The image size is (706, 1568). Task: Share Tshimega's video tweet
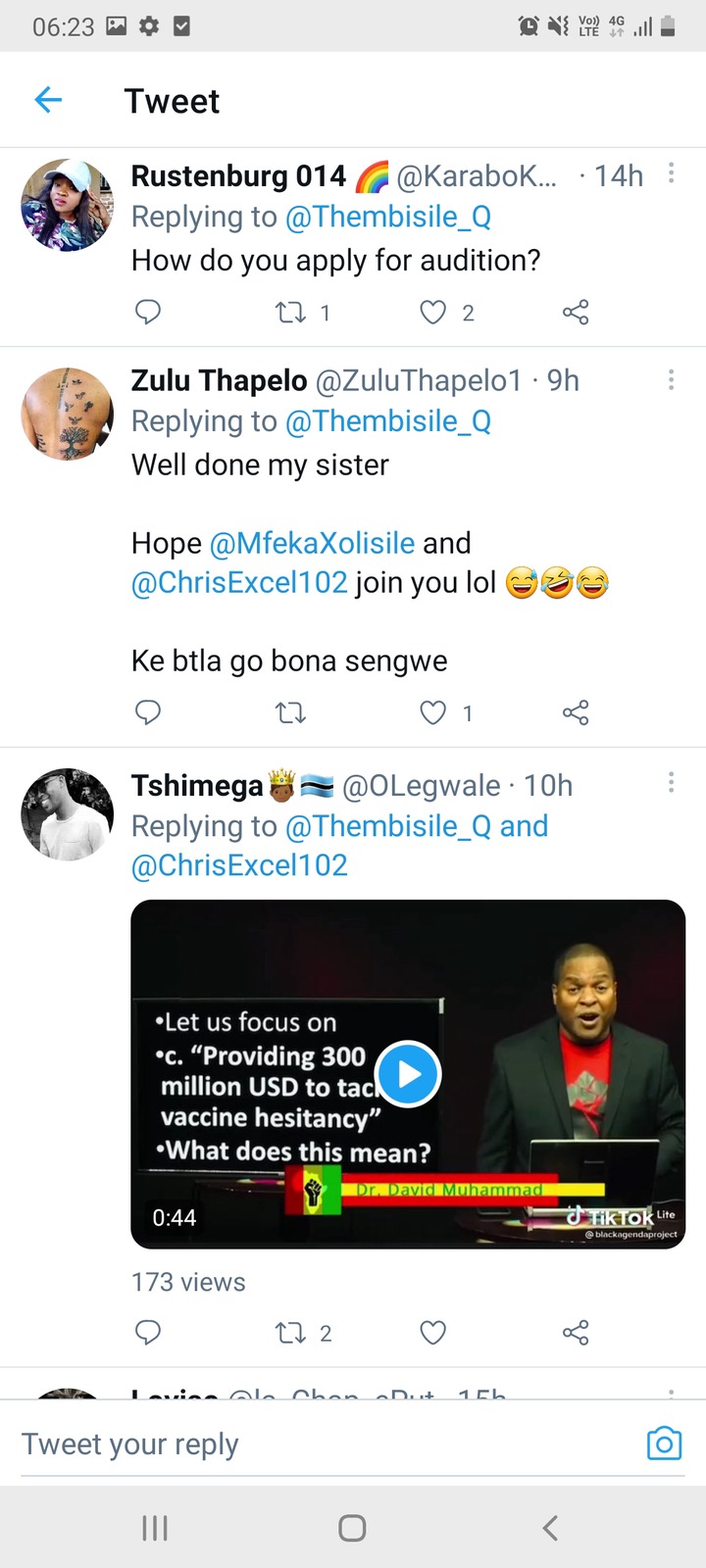click(576, 1333)
